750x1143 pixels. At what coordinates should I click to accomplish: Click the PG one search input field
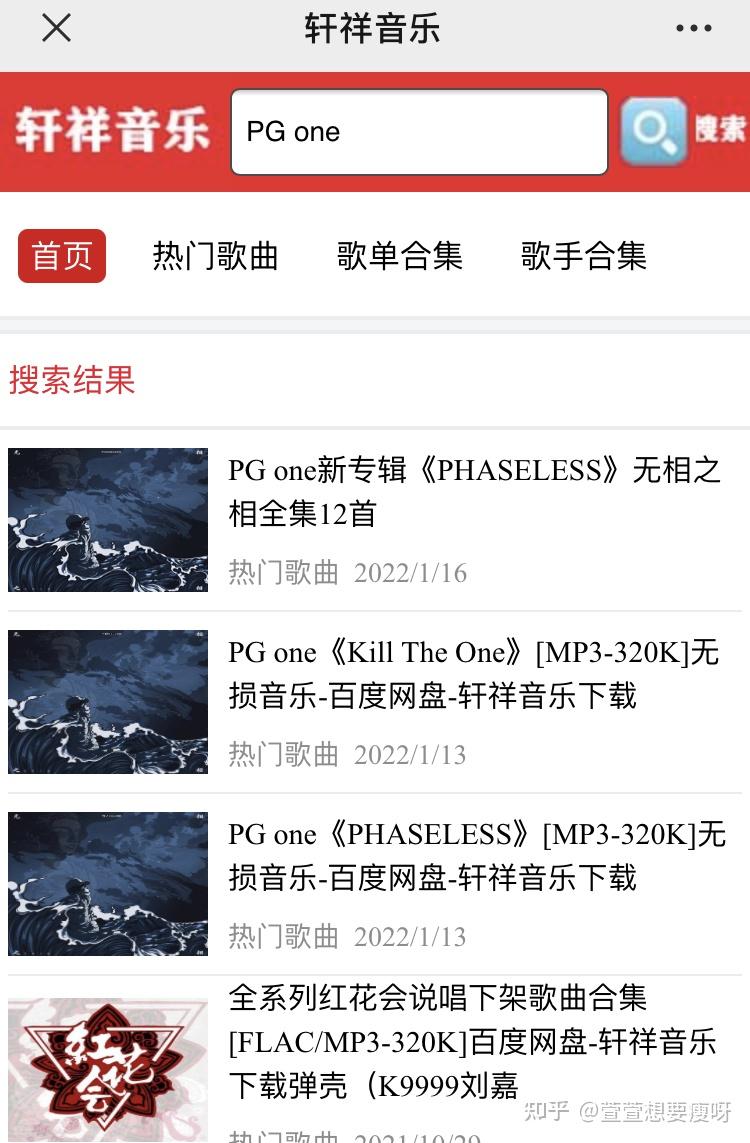click(x=419, y=131)
